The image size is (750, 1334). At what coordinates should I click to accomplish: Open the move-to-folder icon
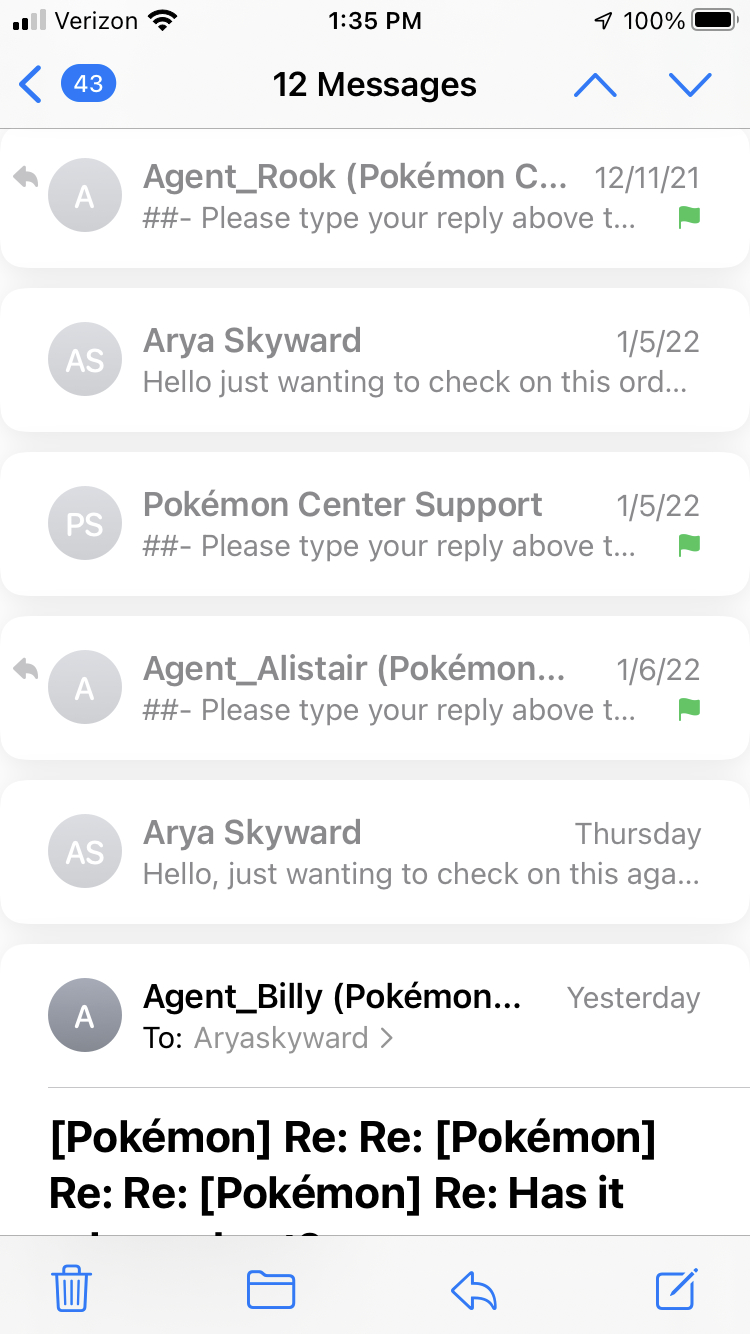point(270,1289)
